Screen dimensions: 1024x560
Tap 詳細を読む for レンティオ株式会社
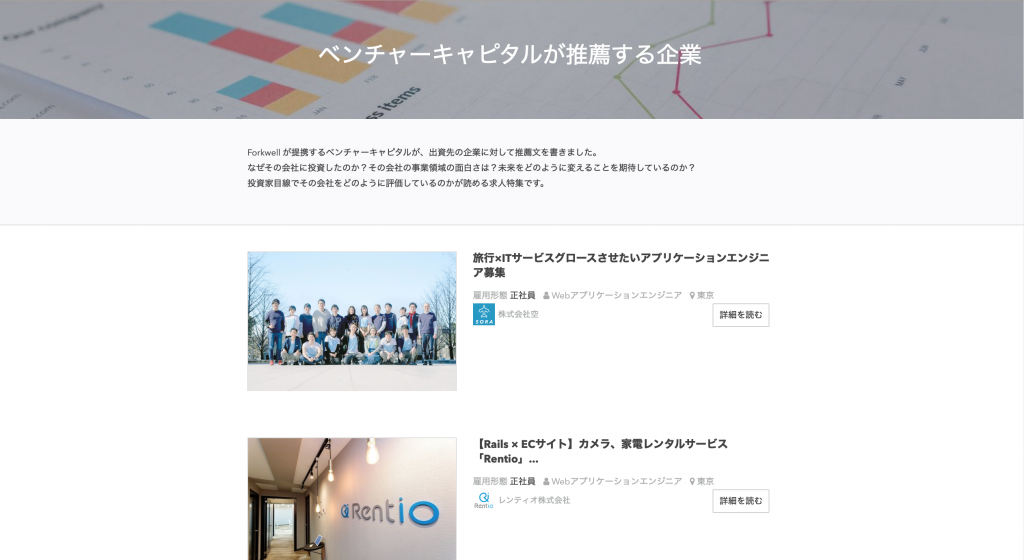(740, 501)
